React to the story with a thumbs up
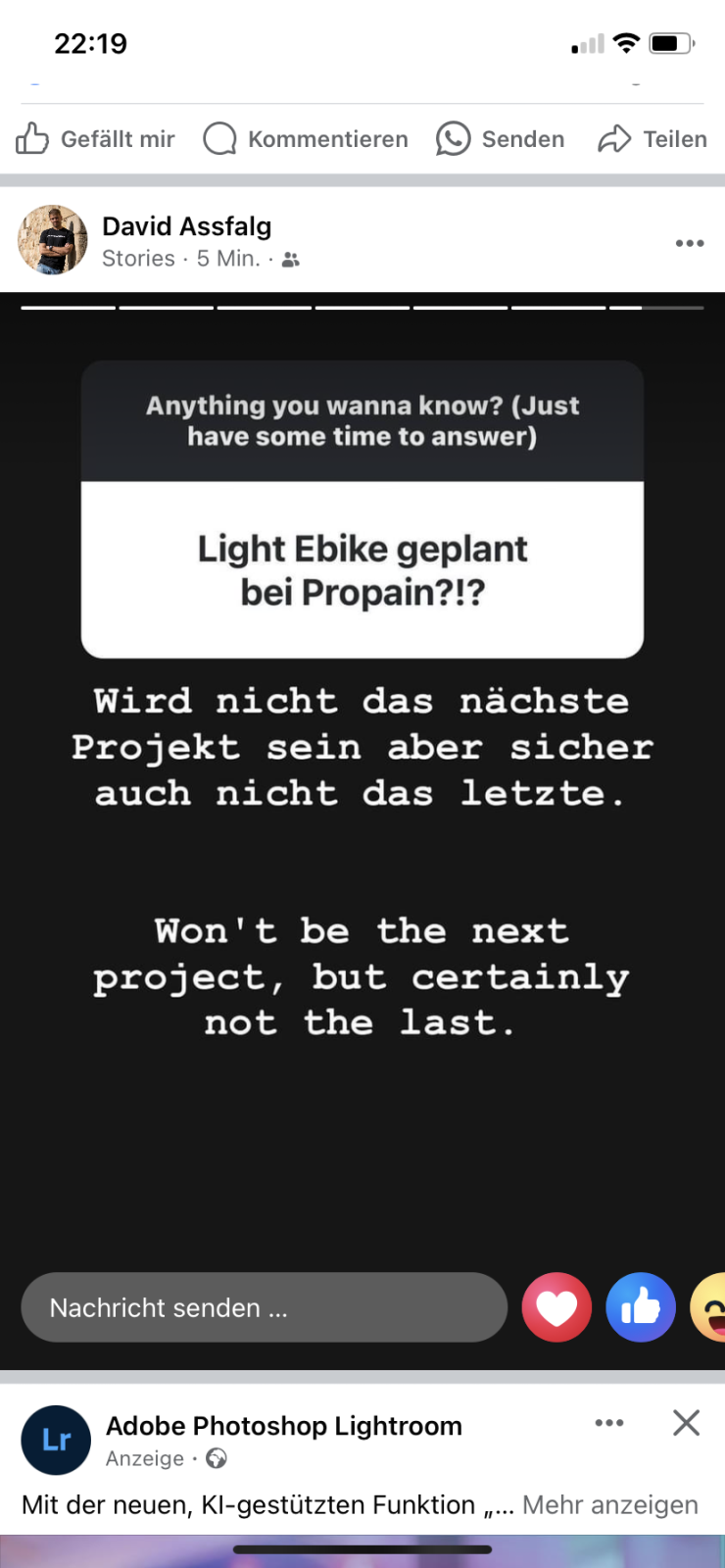The height and width of the screenshot is (1568, 725). pyautogui.click(x=641, y=1307)
